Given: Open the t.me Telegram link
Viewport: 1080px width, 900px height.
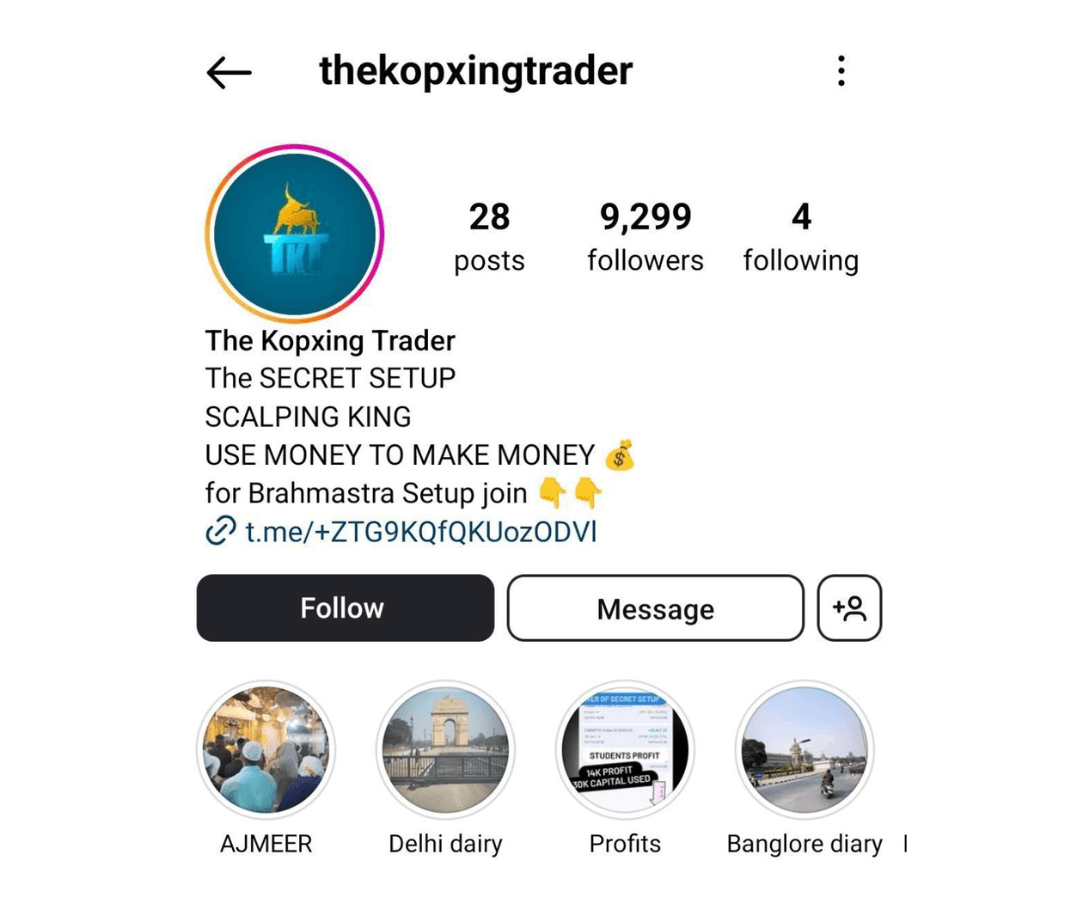Looking at the screenshot, I should pos(420,531).
